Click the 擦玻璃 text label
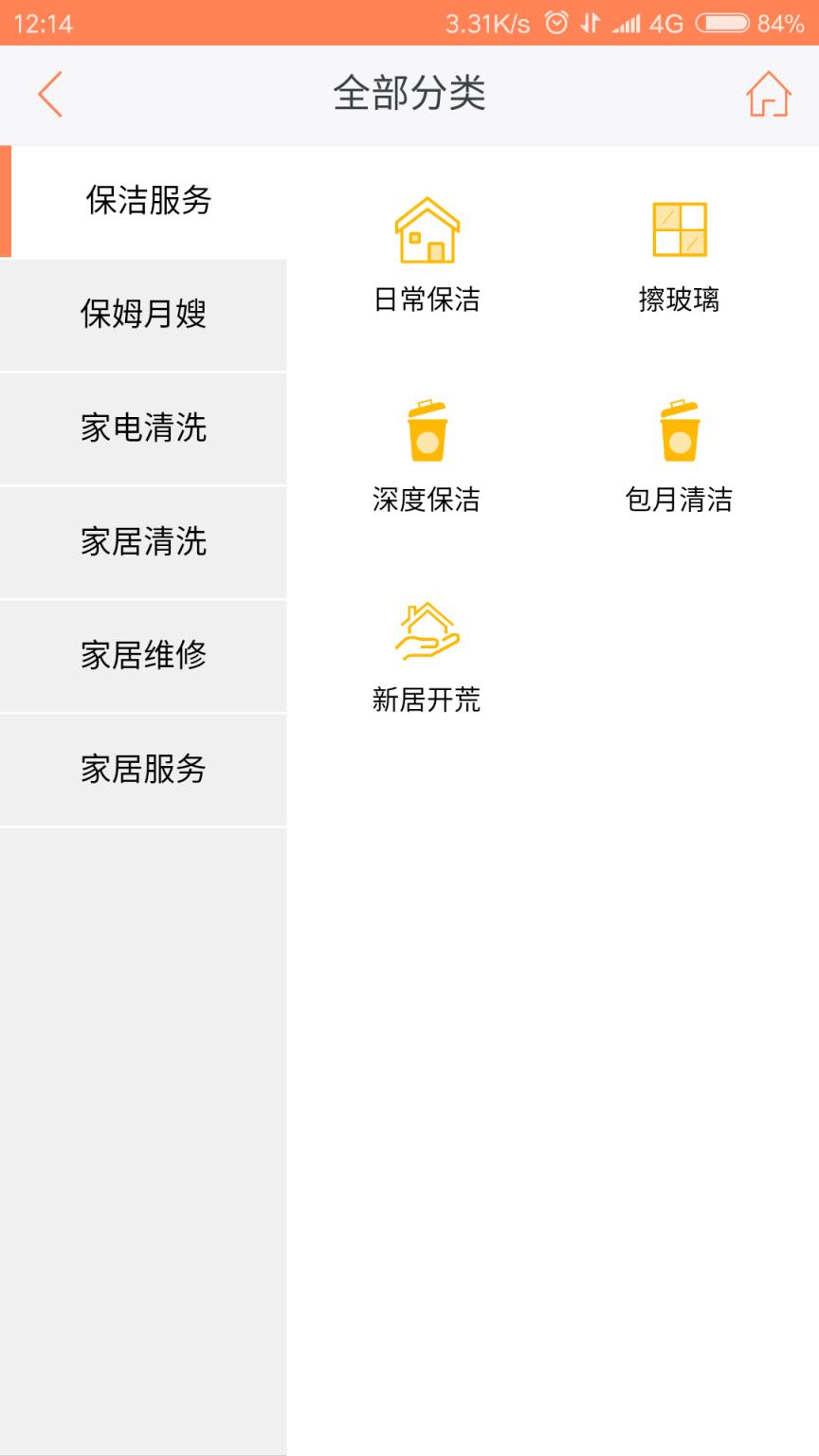 click(681, 300)
